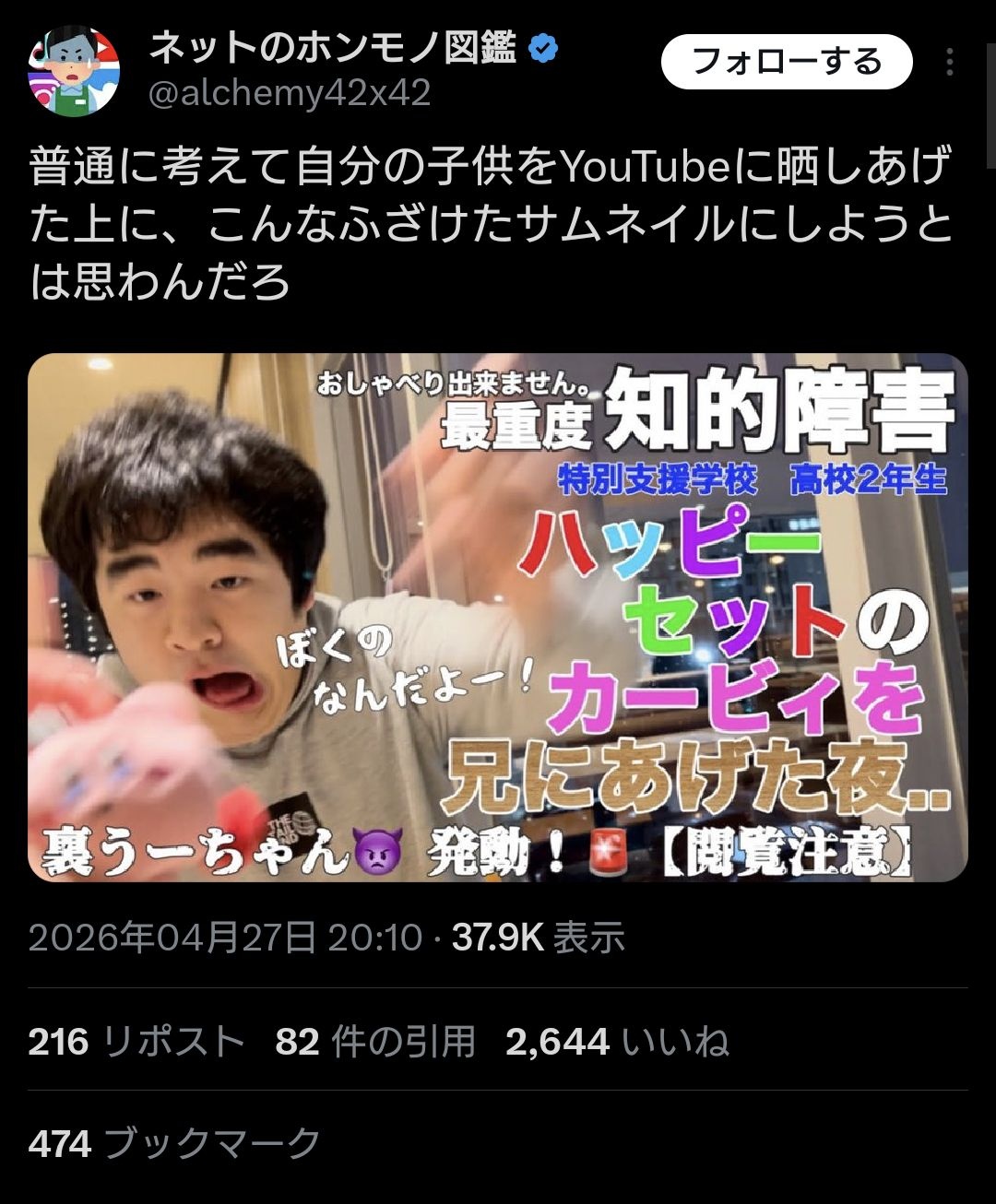996x1204 pixels.
Task: Open the @alchemy42x42 account name
Action: [x=289, y=93]
